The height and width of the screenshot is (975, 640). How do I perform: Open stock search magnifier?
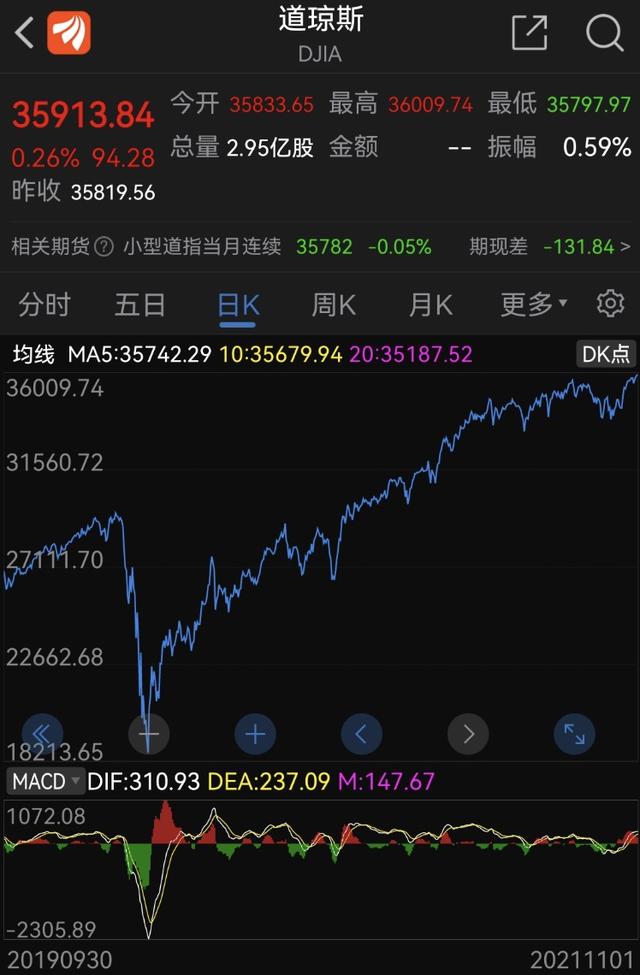point(604,33)
